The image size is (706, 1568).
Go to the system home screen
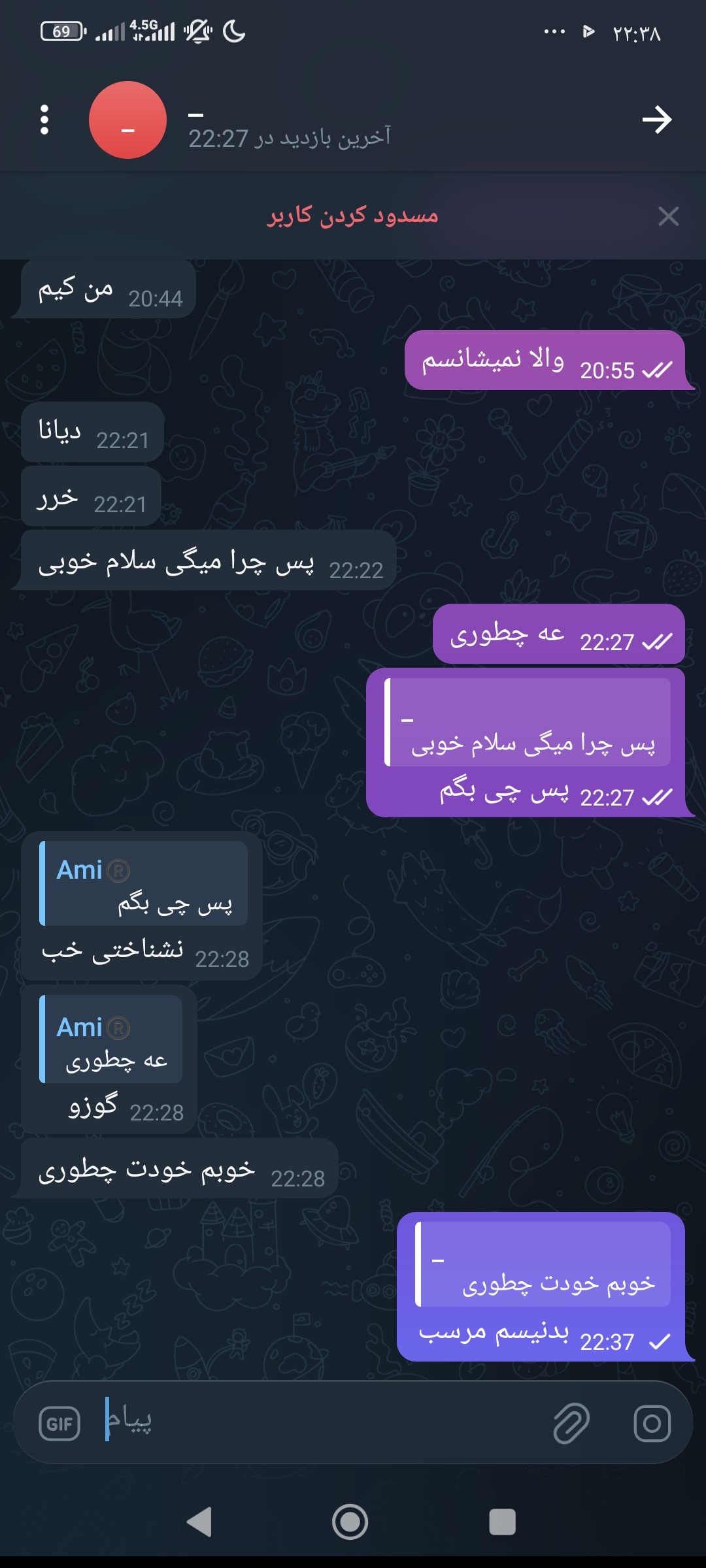[x=350, y=1522]
